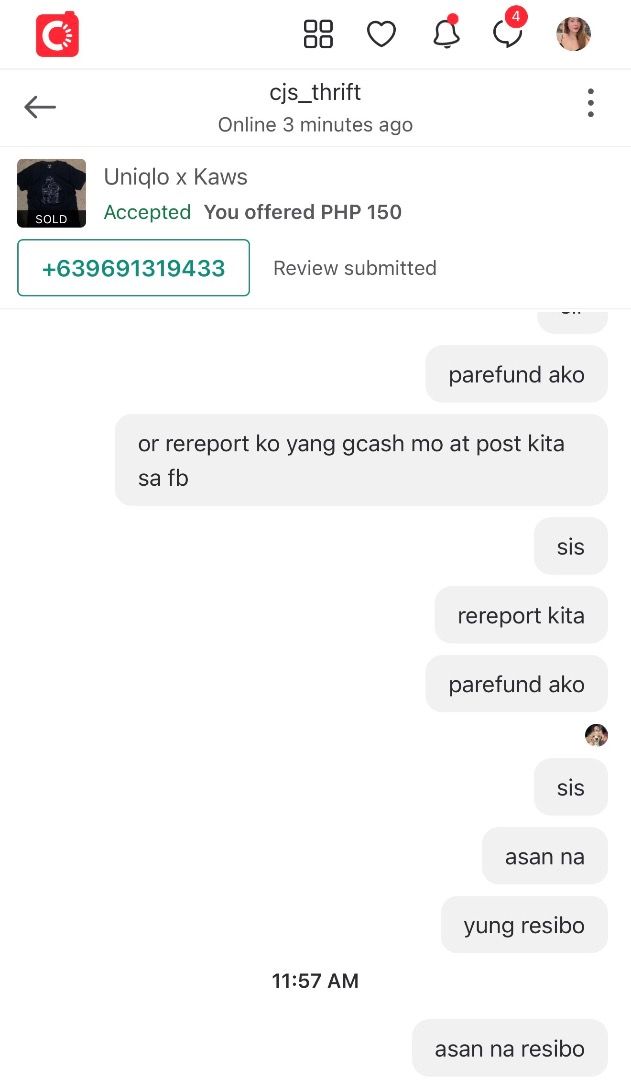Open your profile avatar
This screenshot has height=1080, width=631.
point(573,34)
